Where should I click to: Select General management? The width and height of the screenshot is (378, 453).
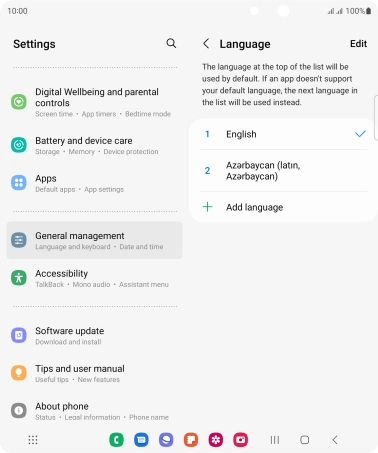coord(95,240)
